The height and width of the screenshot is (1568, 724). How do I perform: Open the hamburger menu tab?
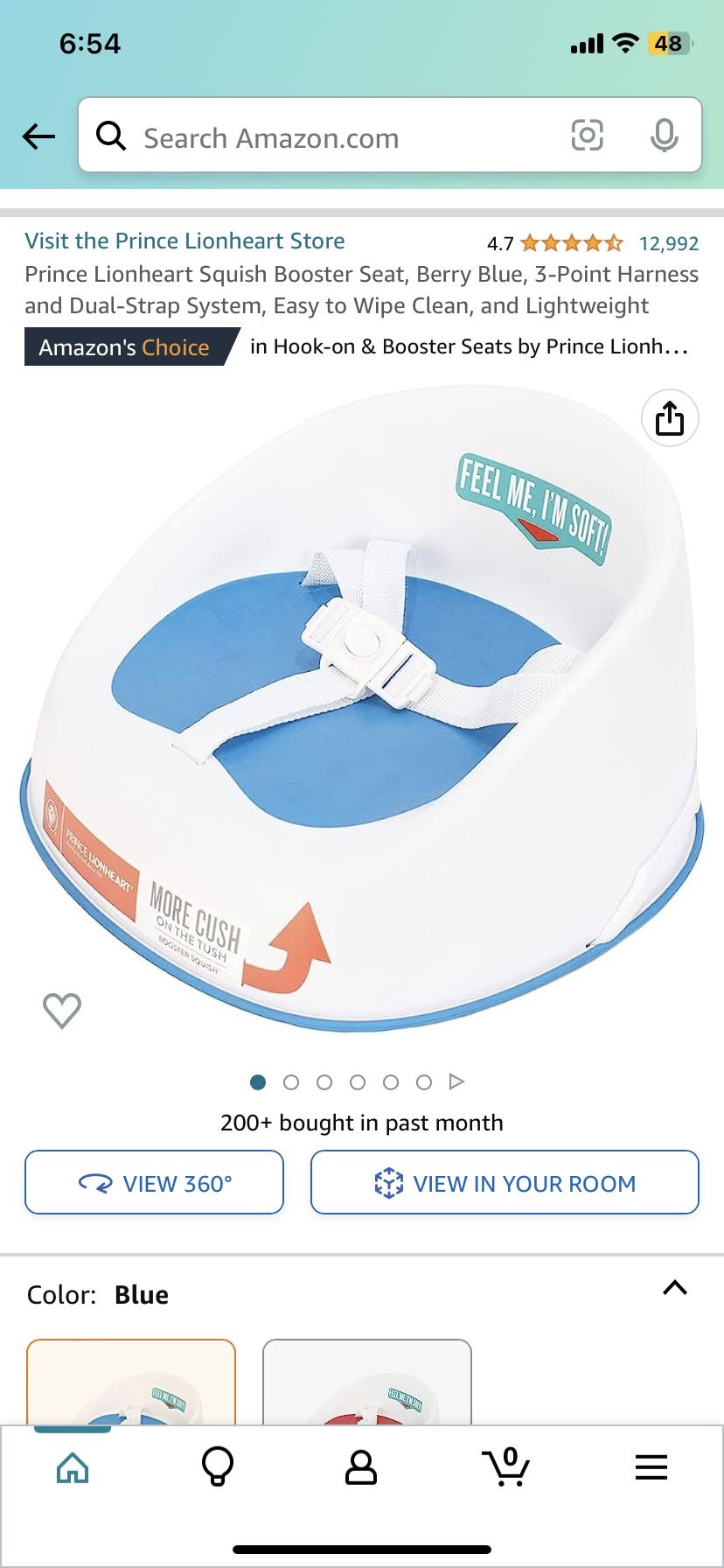pyautogui.click(x=651, y=1467)
